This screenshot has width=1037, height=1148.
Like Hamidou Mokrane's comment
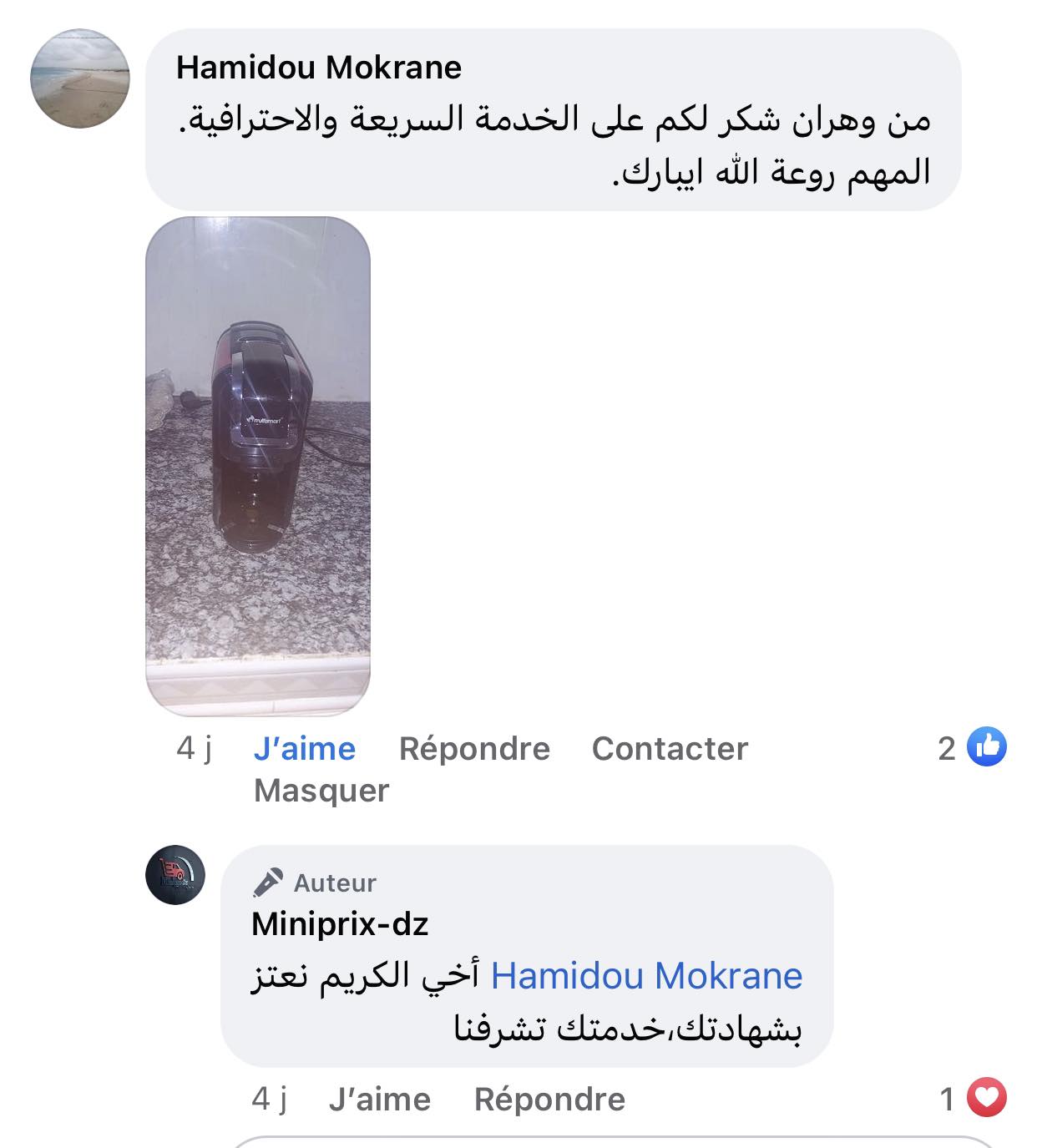pos(305,749)
